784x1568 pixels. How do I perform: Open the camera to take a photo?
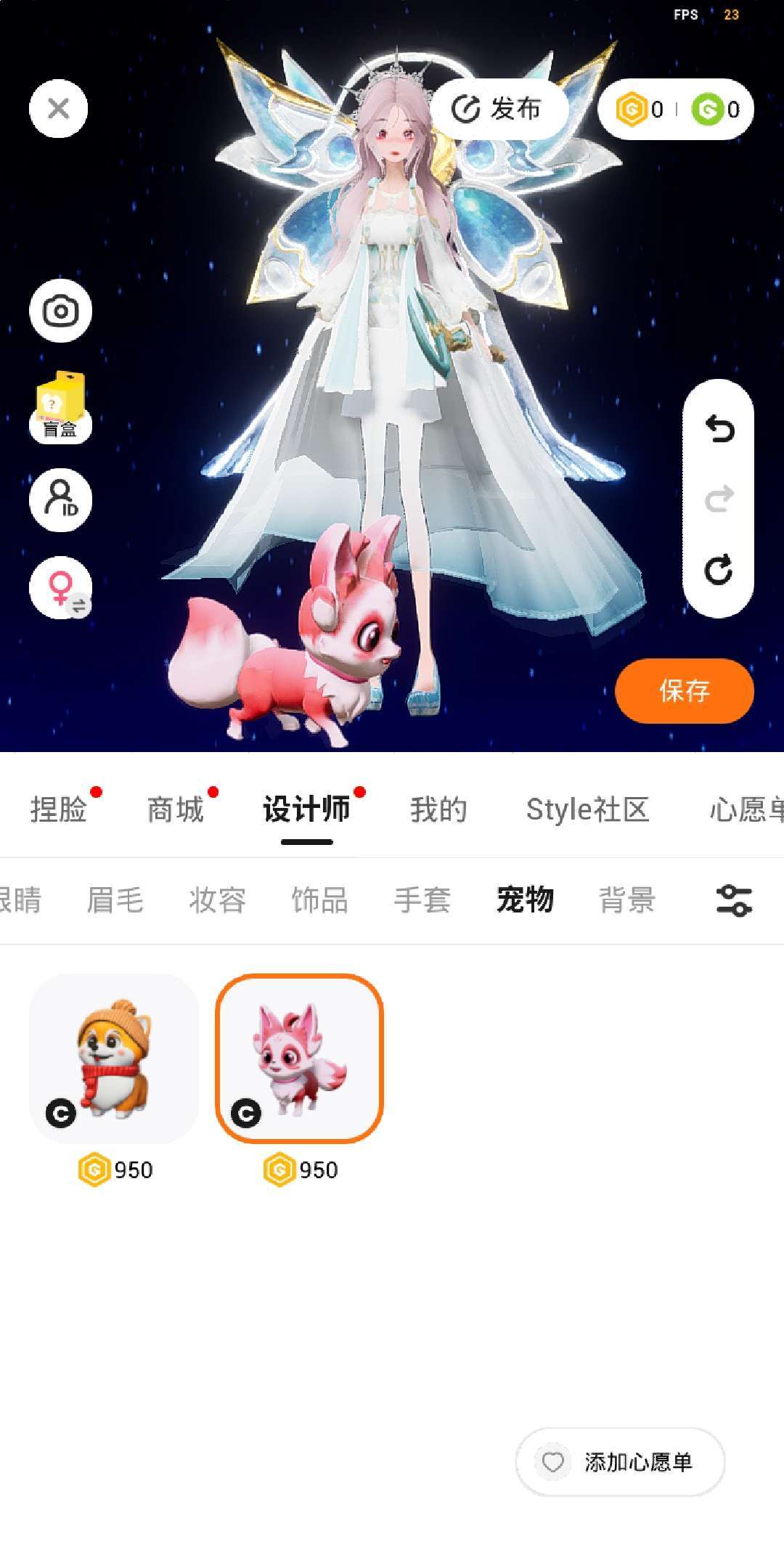pos(60,311)
